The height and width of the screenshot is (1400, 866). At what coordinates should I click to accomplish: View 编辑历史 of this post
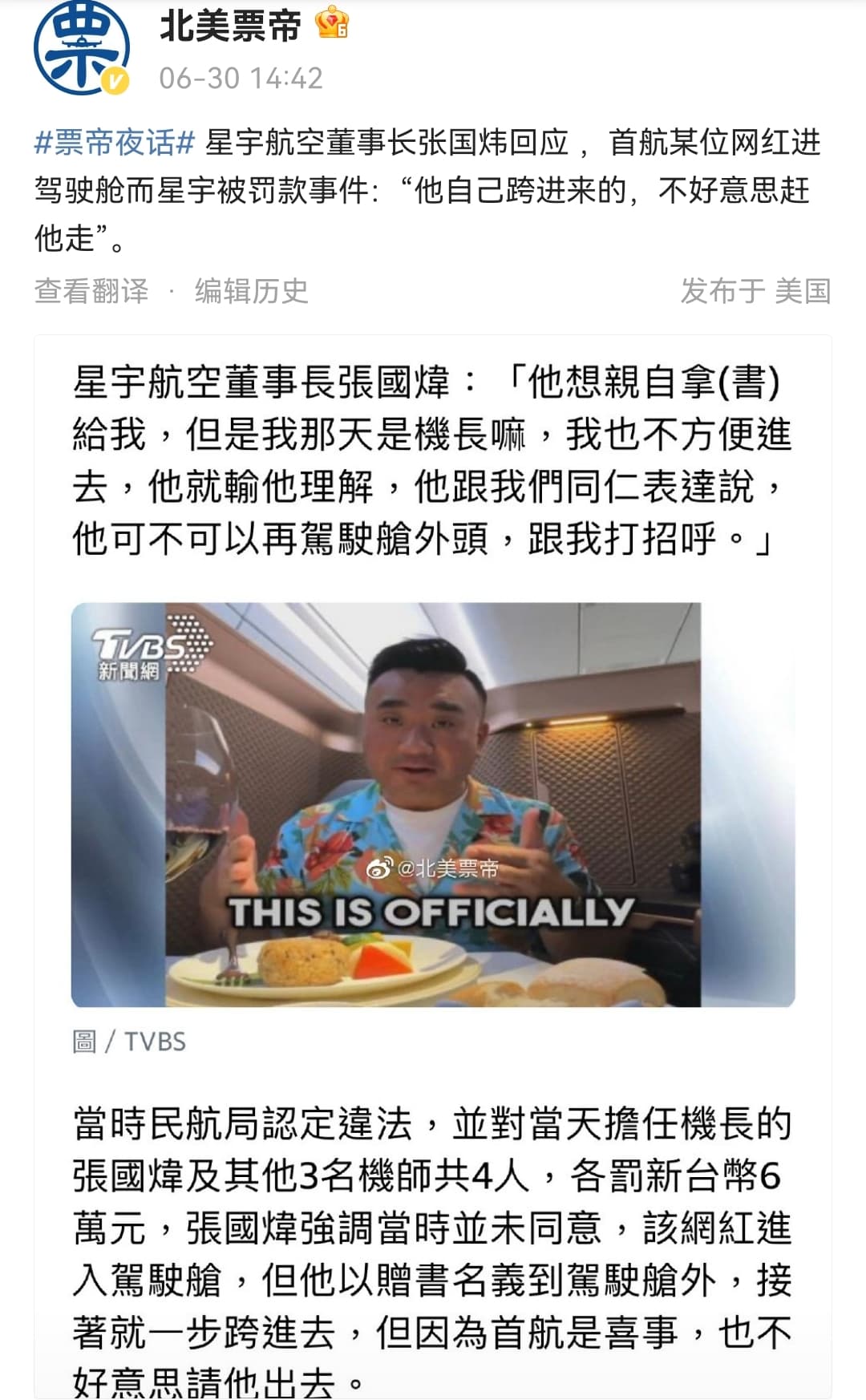(x=252, y=290)
